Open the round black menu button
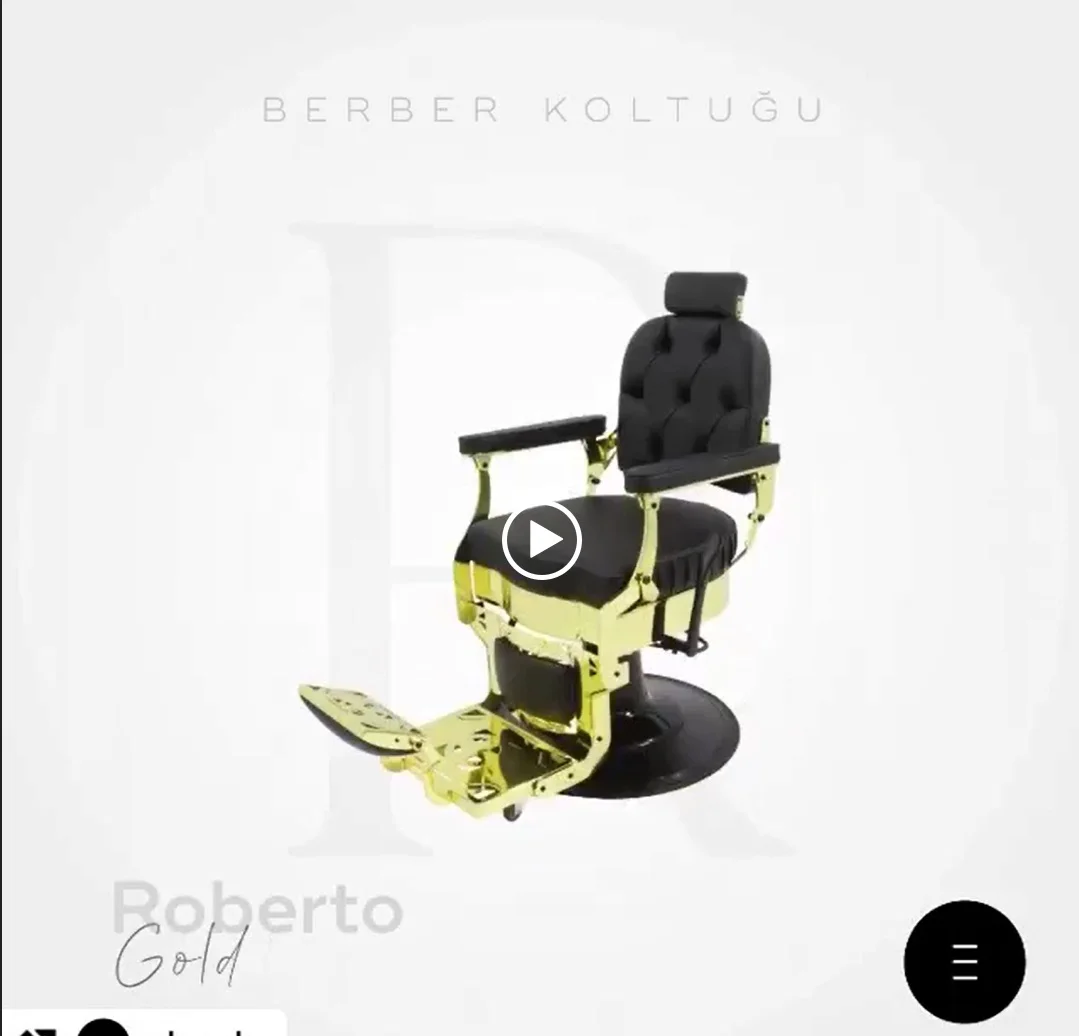Screen dimensions: 1079x1036 pos(964,961)
